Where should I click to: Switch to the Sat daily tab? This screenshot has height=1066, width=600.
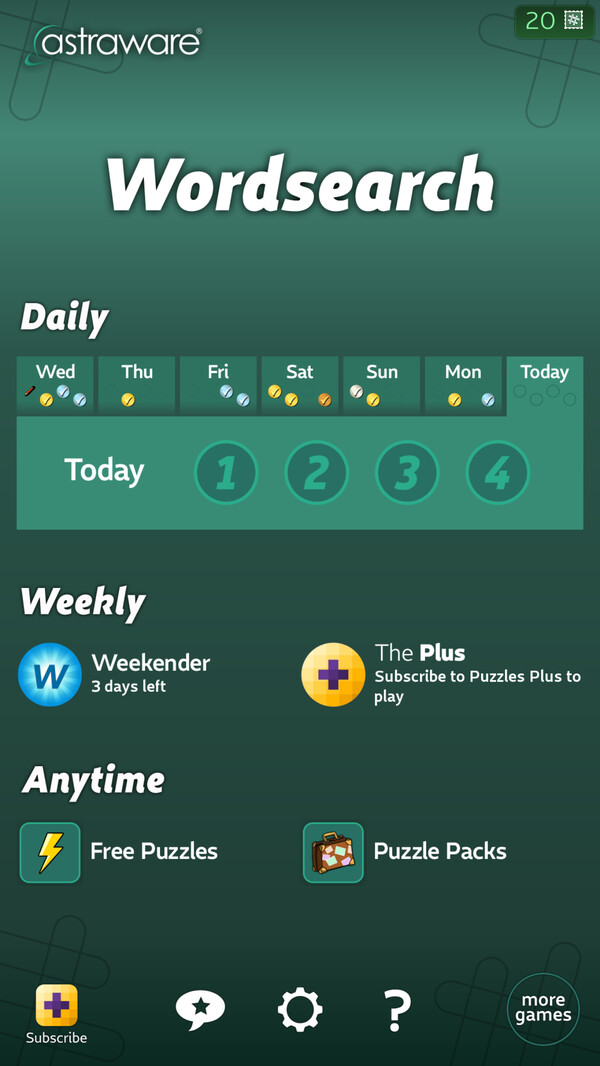coord(300,384)
